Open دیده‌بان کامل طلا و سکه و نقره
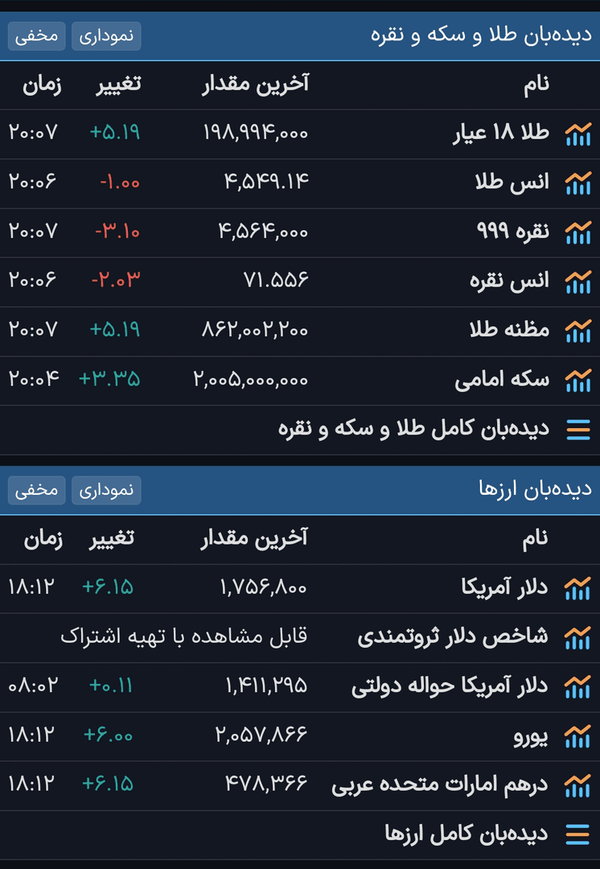Viewport: 600px width, 869px height. [300, 430]
